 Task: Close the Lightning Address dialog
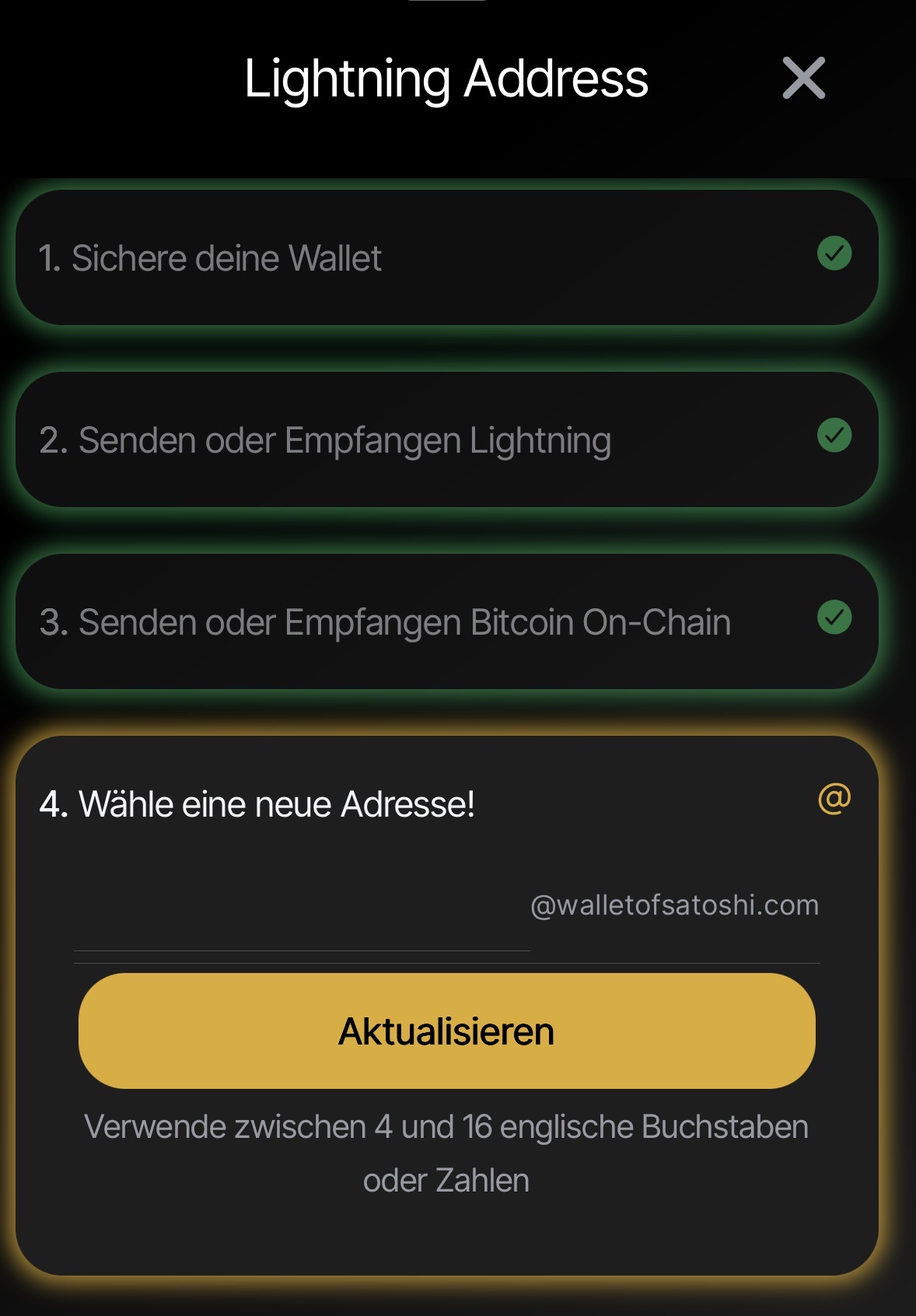[804, 78]
